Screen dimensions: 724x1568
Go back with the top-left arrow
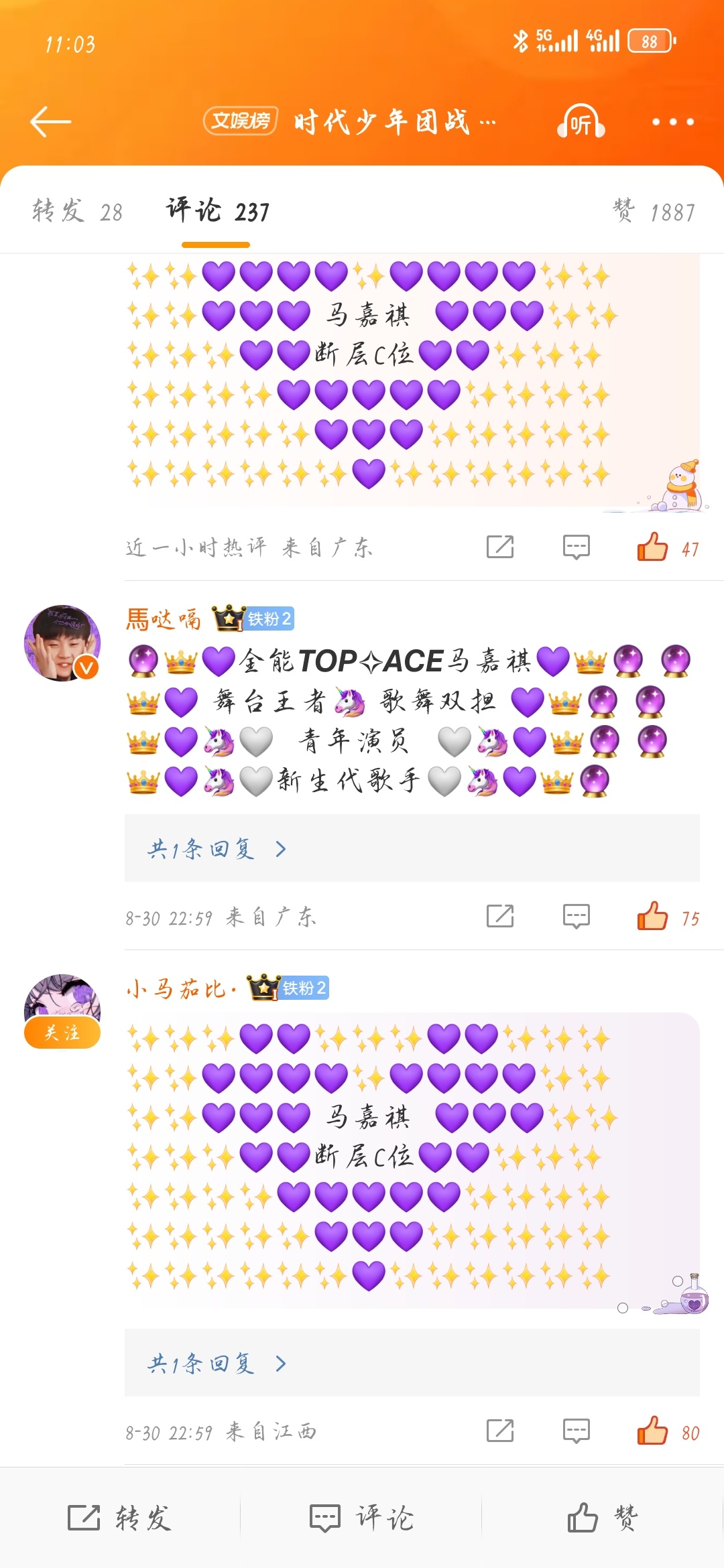[50, 122]
